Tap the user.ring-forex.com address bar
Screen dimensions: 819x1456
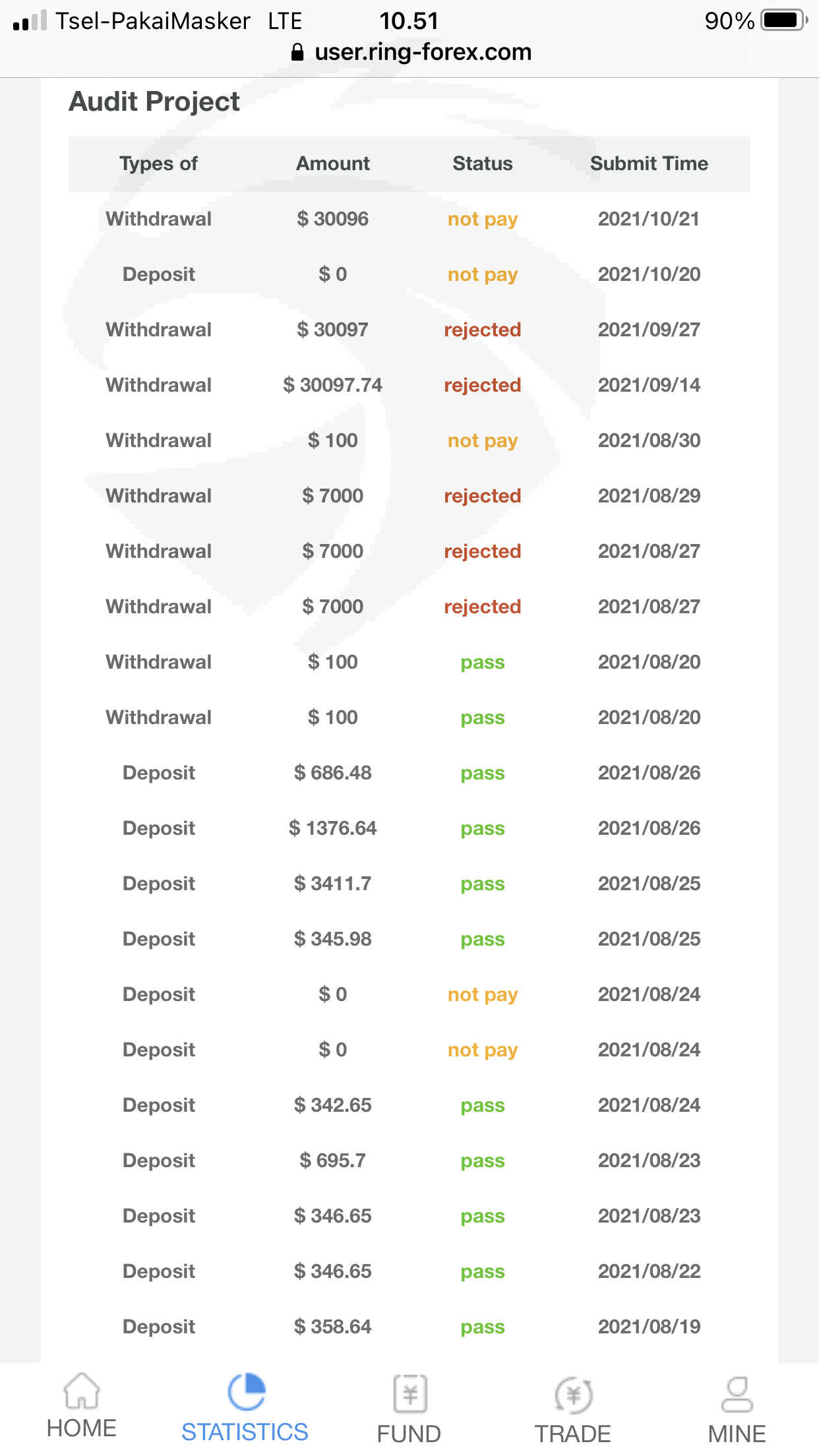coord(411,52)
